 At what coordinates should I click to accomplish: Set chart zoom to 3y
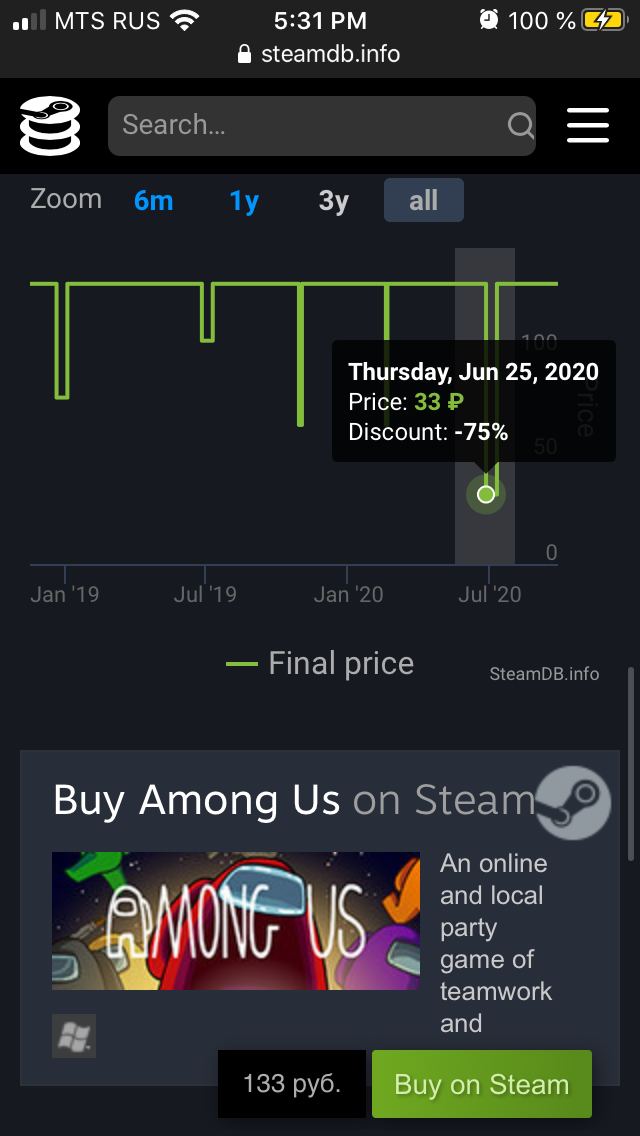click(333, 200)
